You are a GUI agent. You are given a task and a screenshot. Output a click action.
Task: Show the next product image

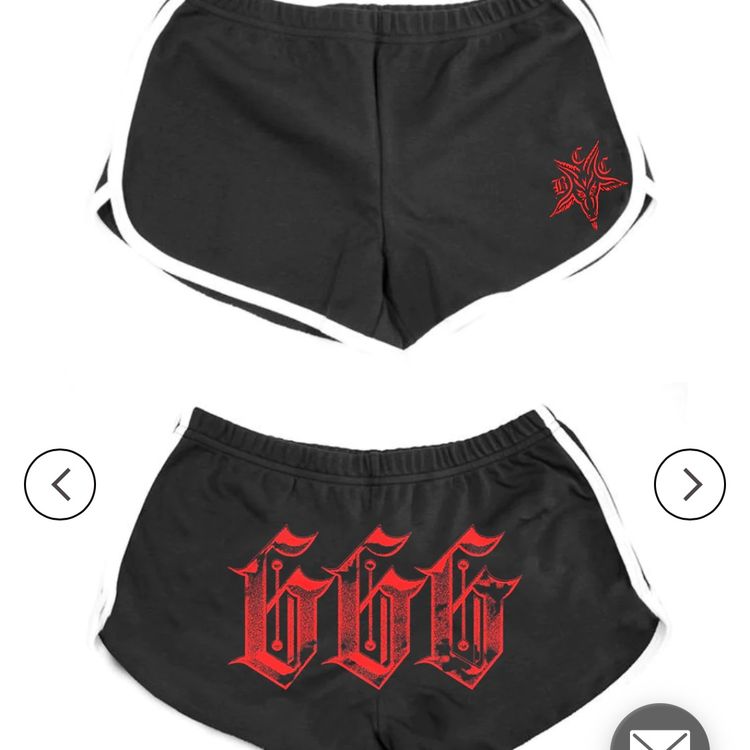[690, 484]
